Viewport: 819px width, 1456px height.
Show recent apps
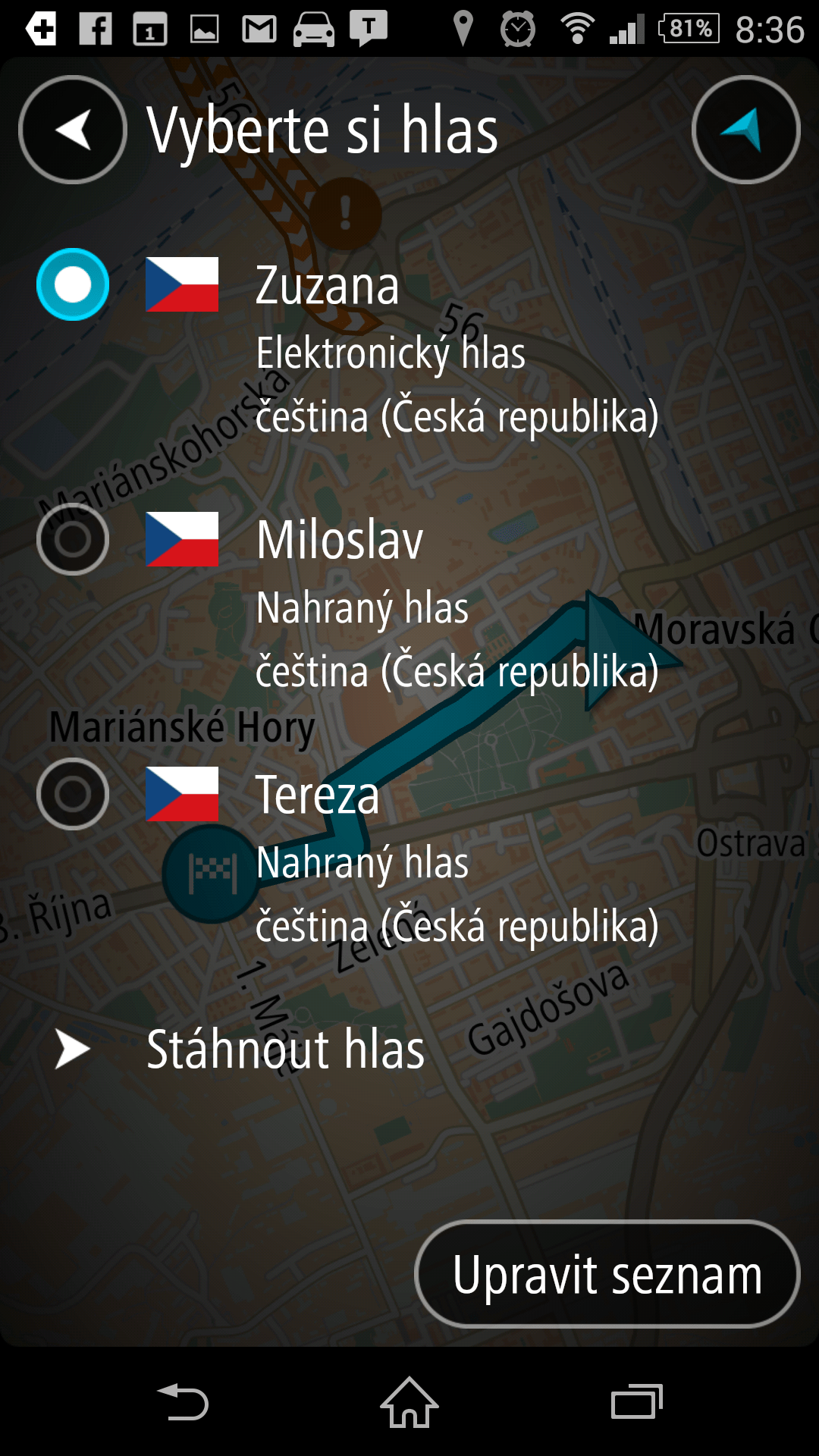click(636, 1402)
